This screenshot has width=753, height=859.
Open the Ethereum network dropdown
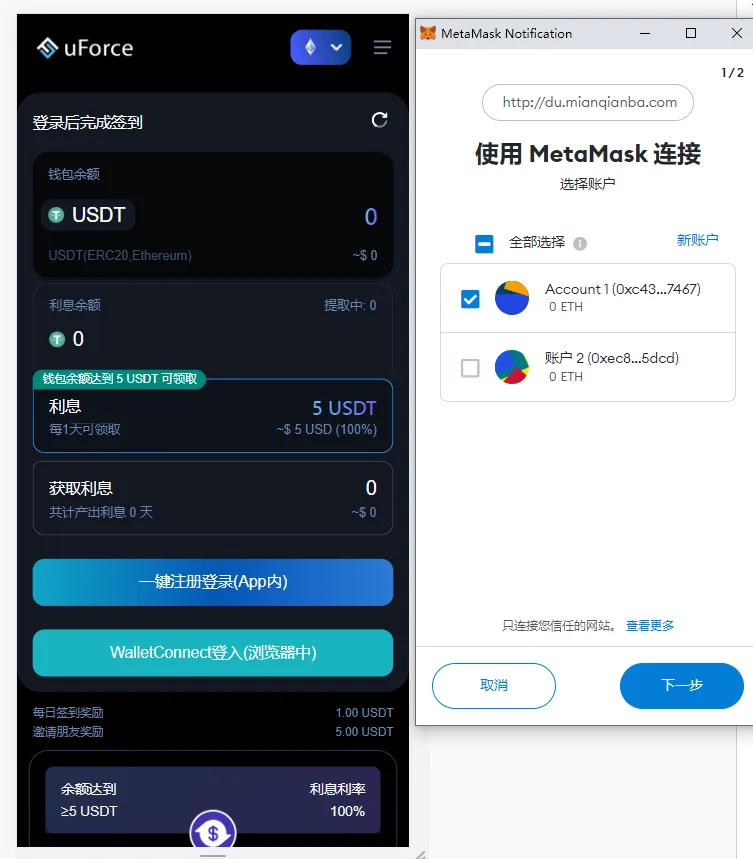tap(320, 47)
